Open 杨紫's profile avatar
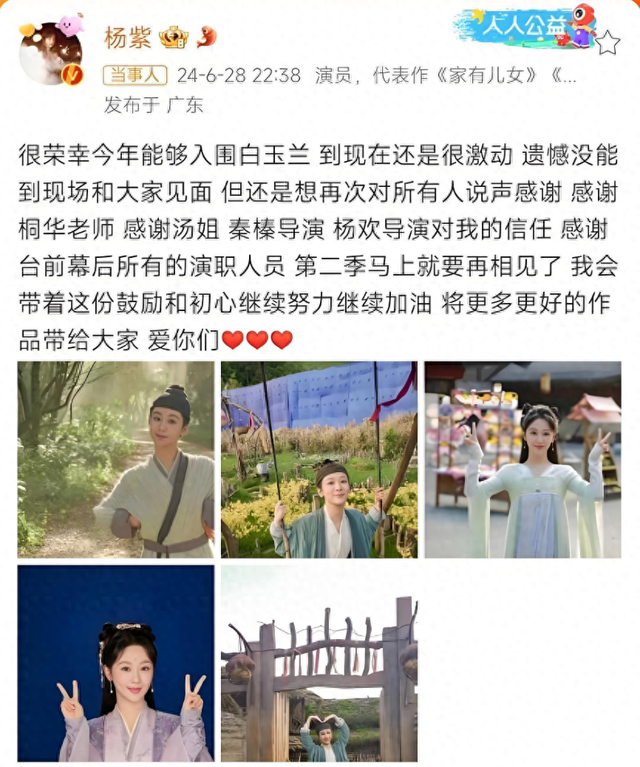This screenshot has width=640, height=767. [51, 50]
